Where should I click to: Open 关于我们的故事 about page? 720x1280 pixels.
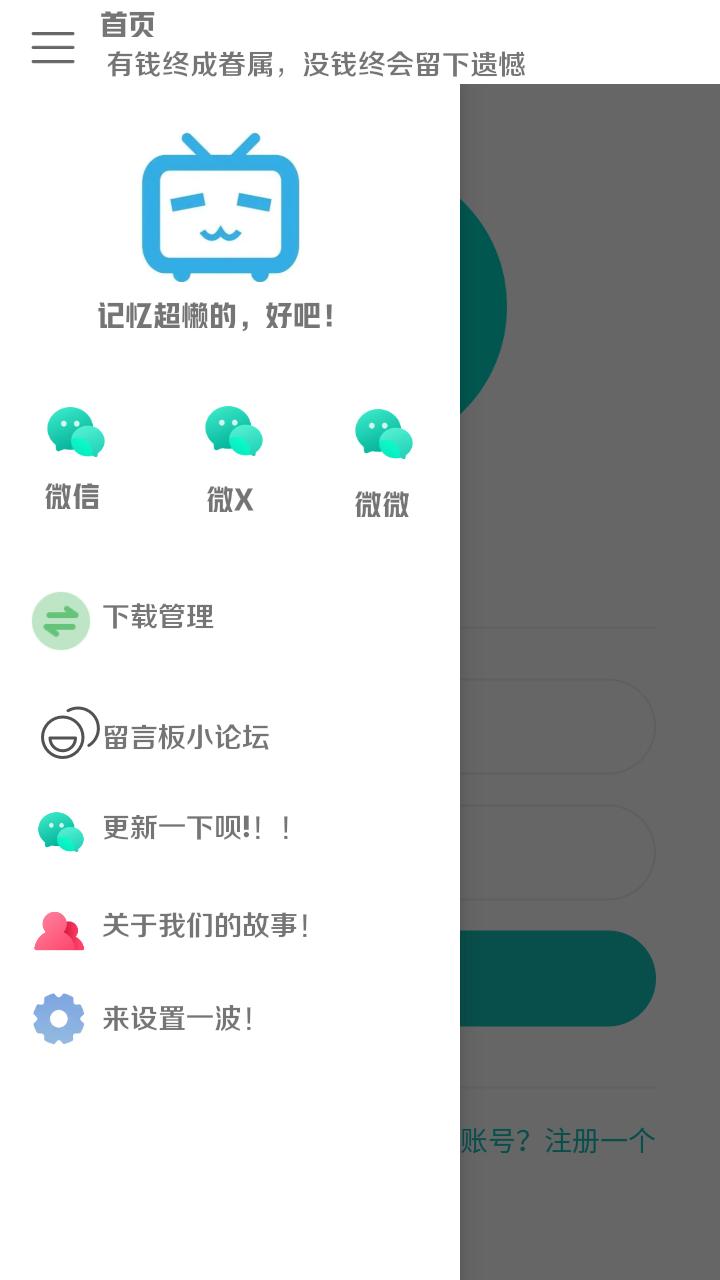(204, 926)
